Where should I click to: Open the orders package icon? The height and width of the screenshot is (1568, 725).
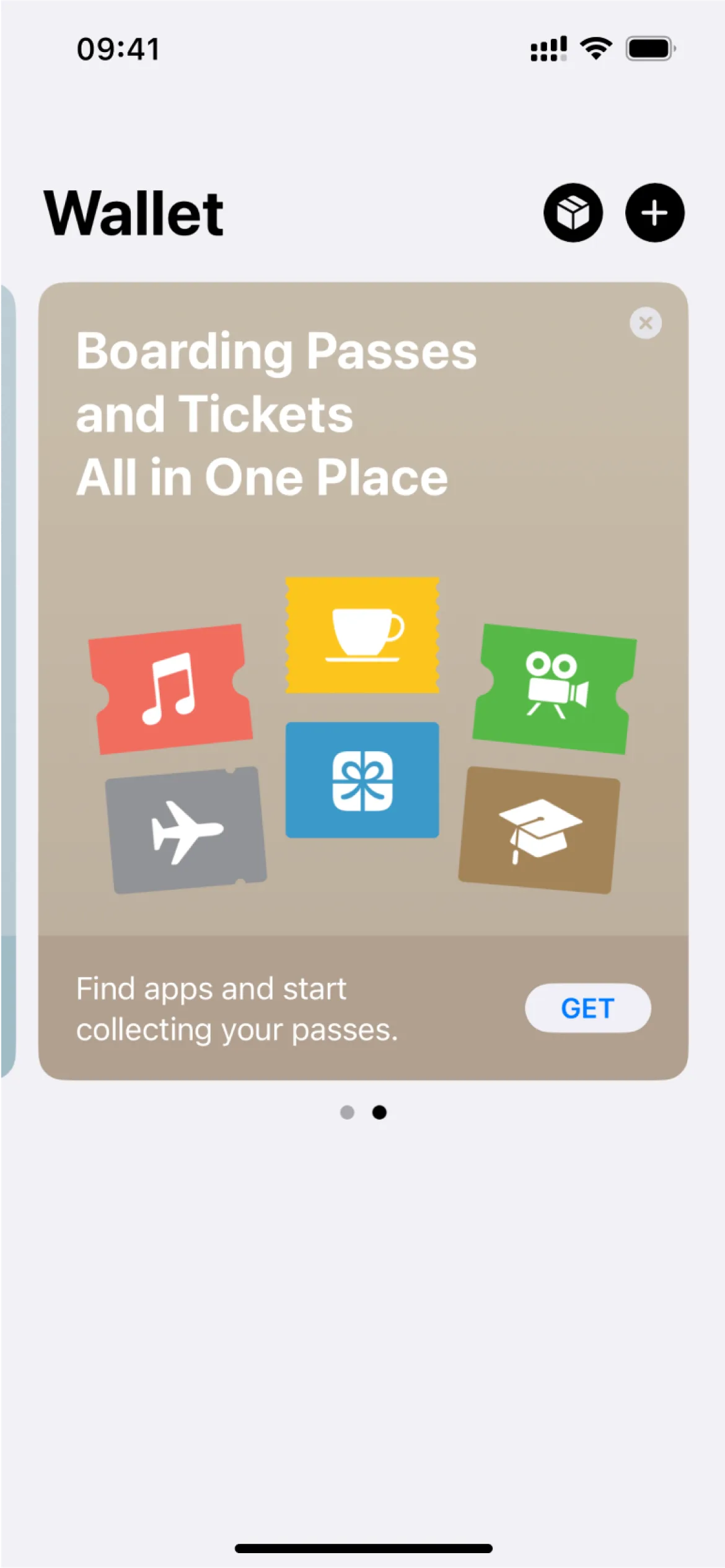pos(573,212)
